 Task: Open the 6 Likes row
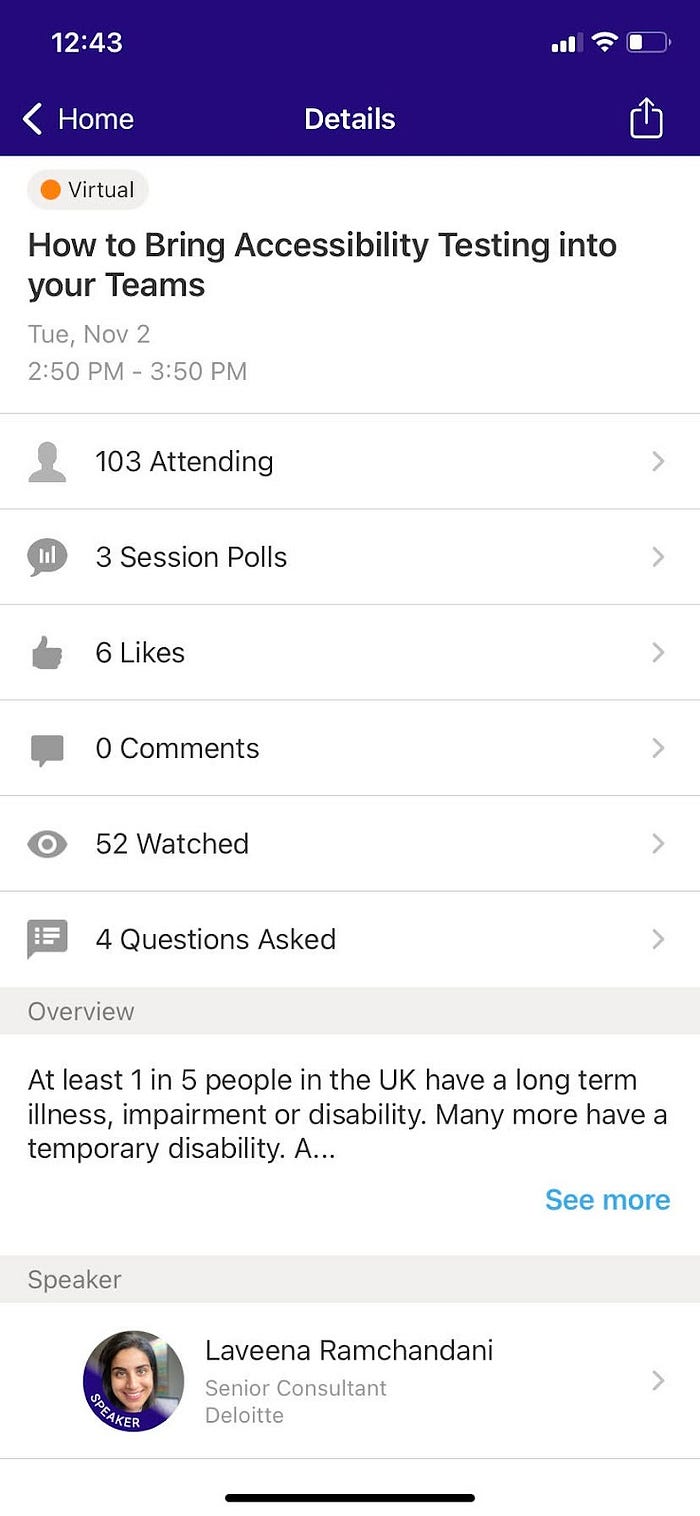pyautogui.click(x=350, y=653)
